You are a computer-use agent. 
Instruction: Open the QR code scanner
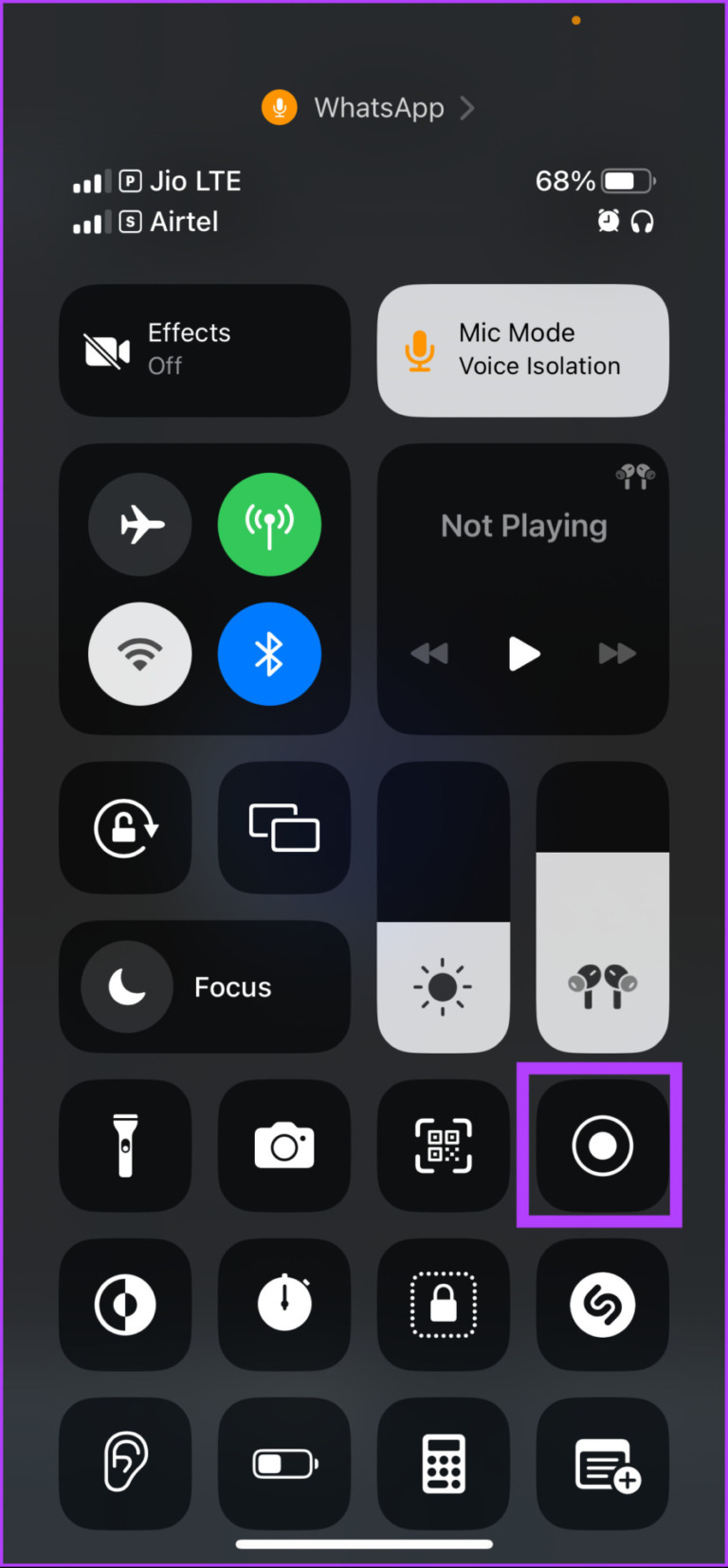[444, 1145]
